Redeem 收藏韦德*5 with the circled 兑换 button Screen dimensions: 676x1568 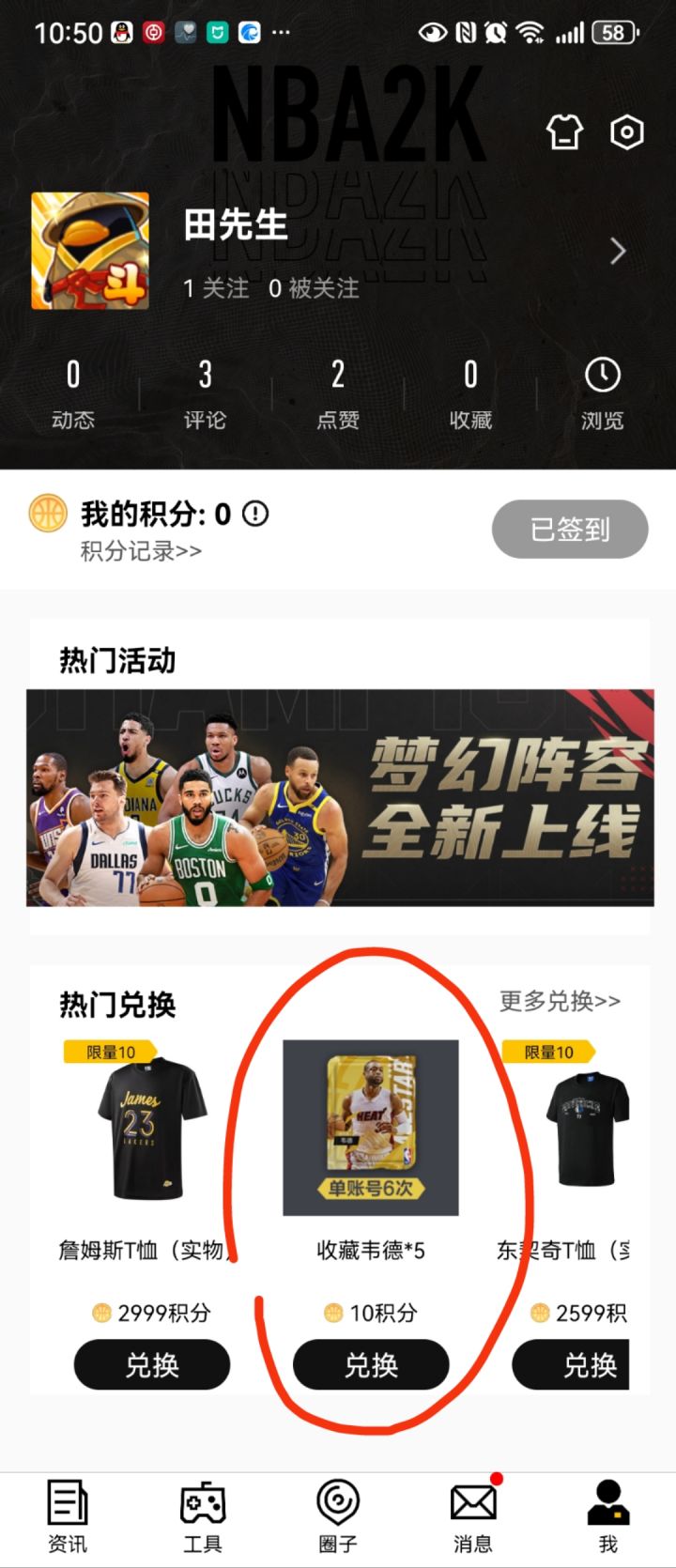(x=370, y=1366)
